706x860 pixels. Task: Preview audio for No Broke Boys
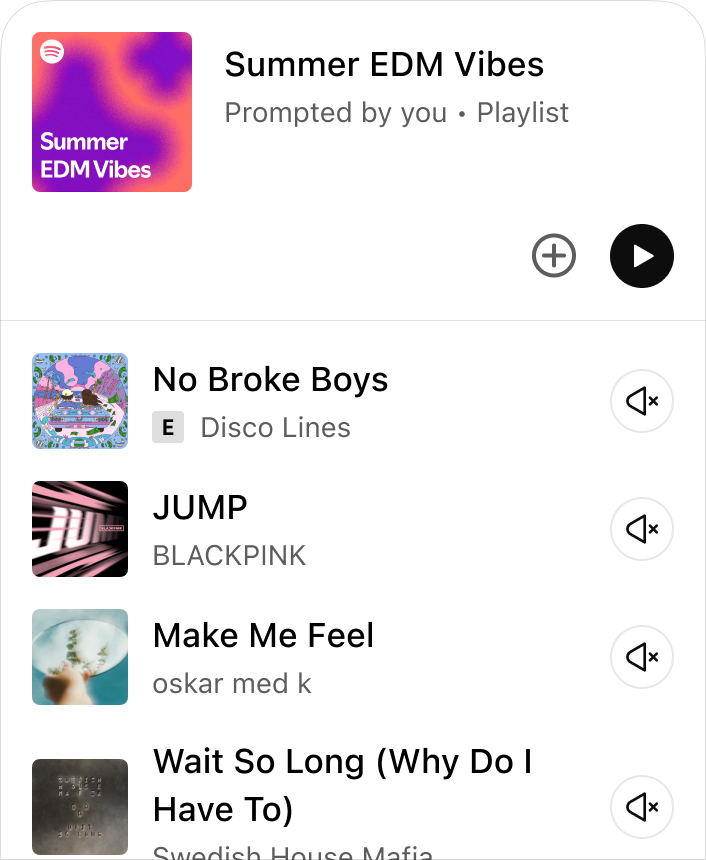click(642, 401)
